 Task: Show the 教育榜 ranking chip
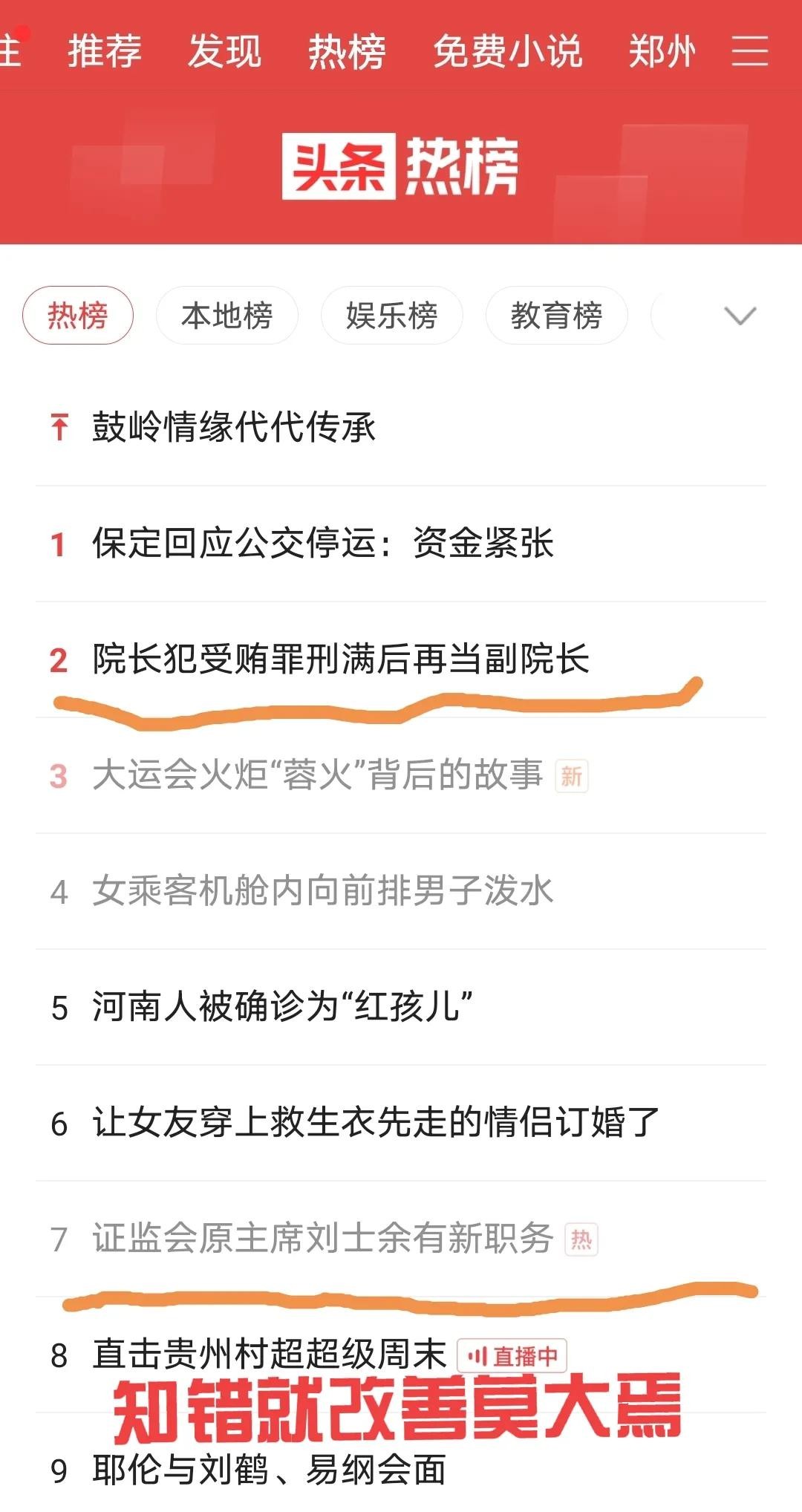(x=556, y=316)
